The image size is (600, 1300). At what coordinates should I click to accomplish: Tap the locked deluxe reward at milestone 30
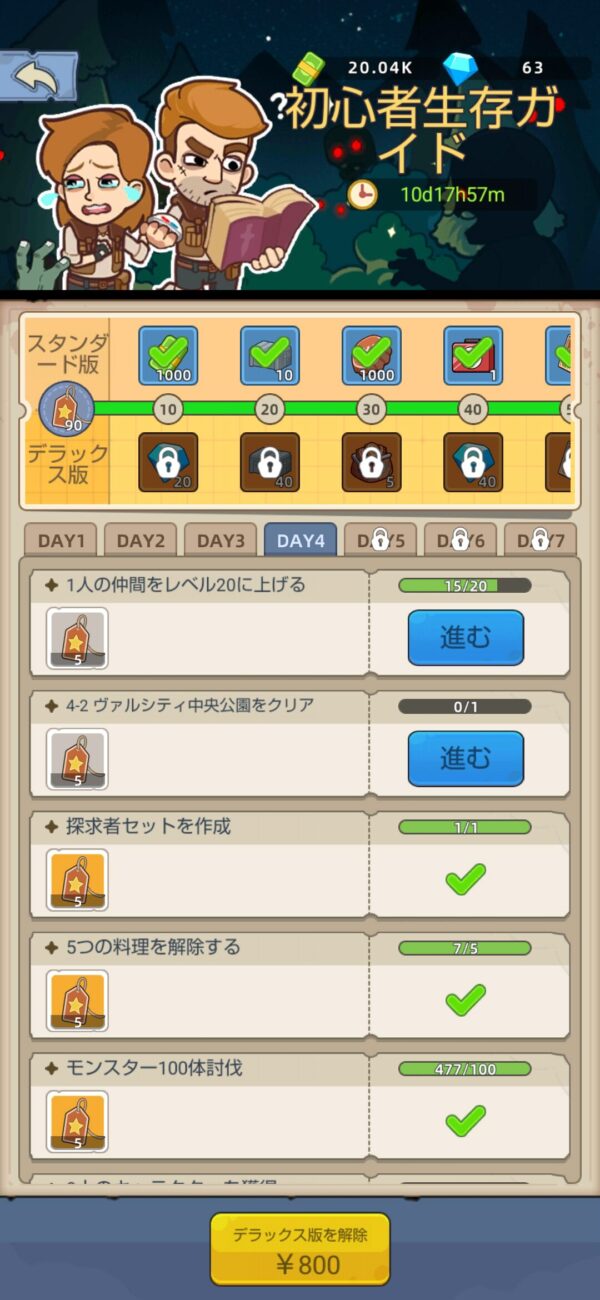pyautogui.click(x=372, y=462)
